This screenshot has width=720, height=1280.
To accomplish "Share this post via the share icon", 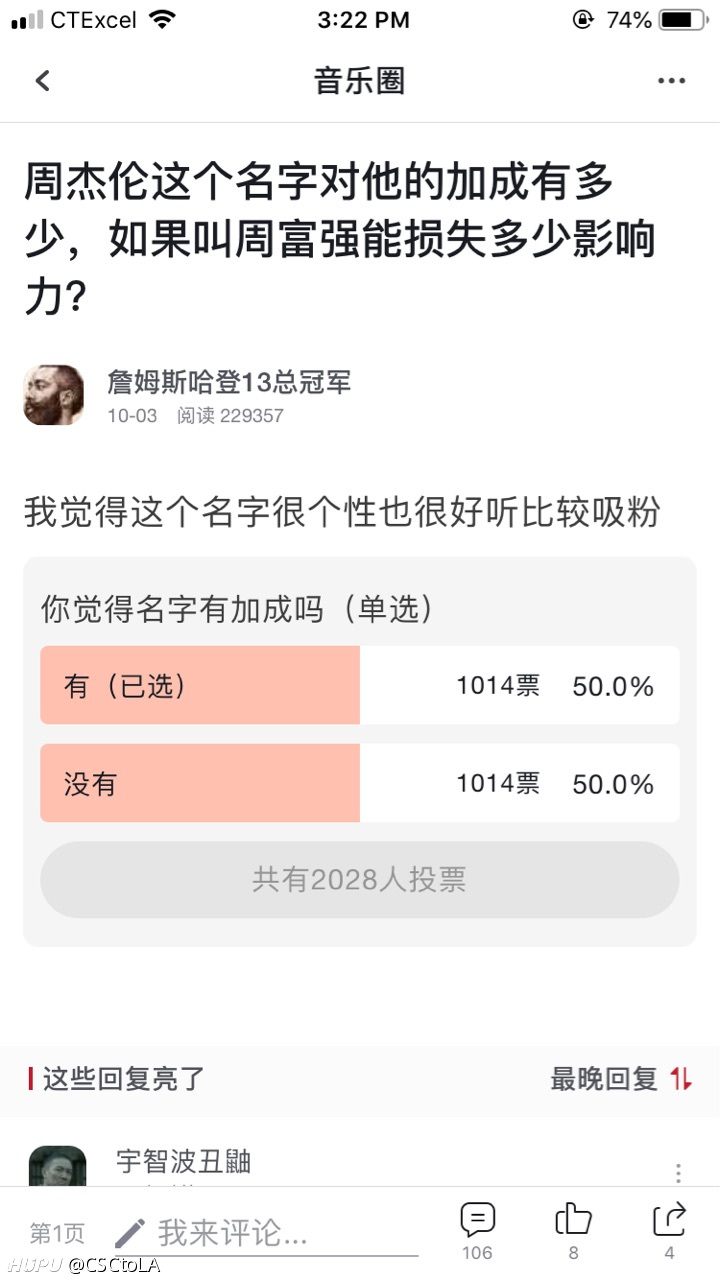I will 669,1231.
